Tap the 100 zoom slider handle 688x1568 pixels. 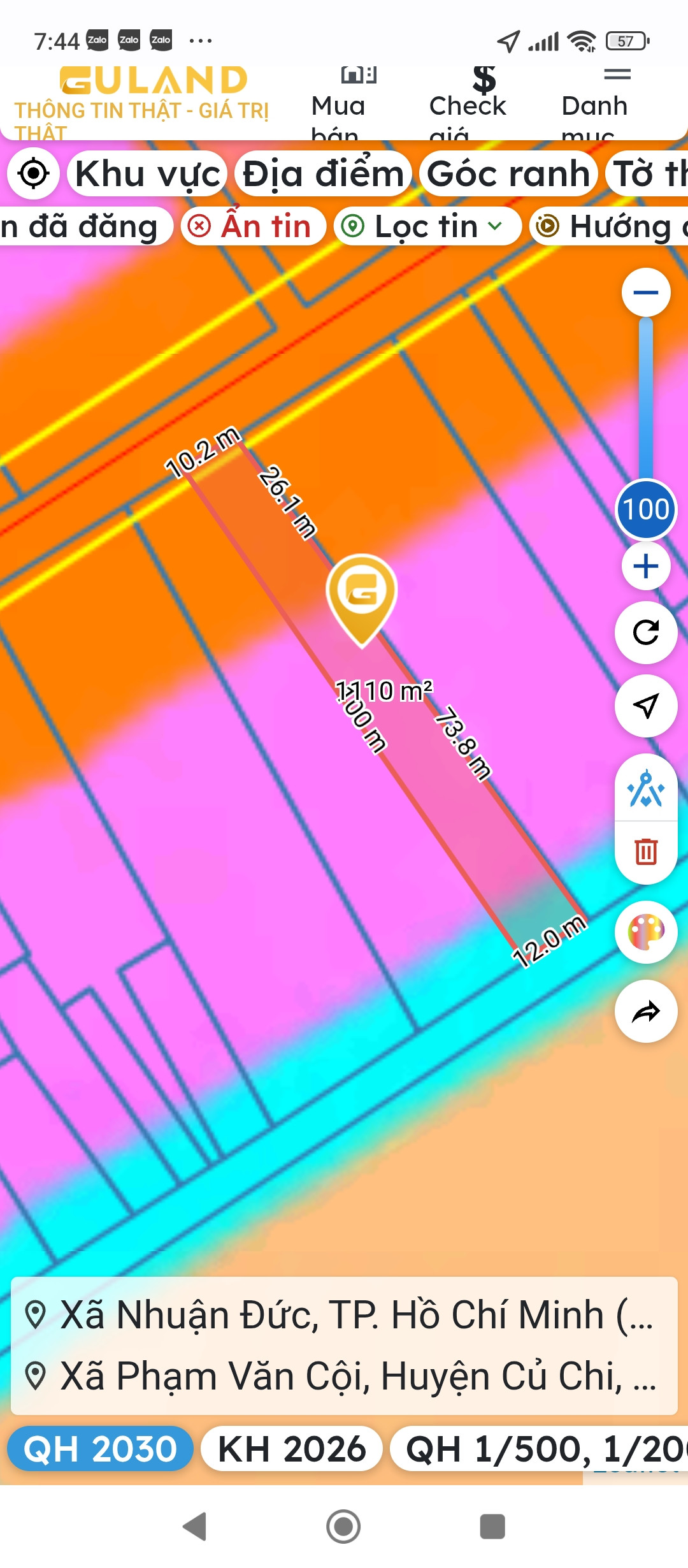(x=646, y=509)
